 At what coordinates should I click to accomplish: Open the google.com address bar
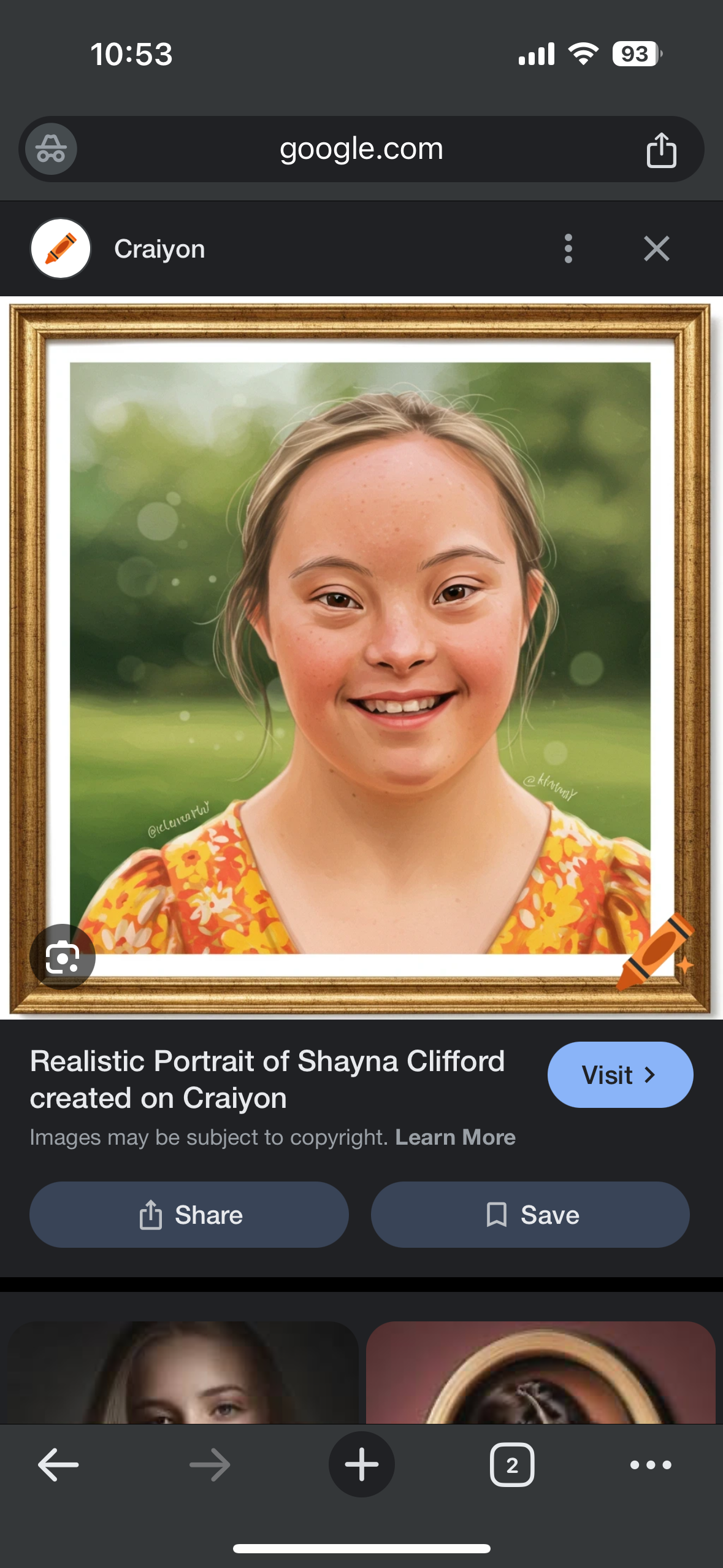point(361,149)
